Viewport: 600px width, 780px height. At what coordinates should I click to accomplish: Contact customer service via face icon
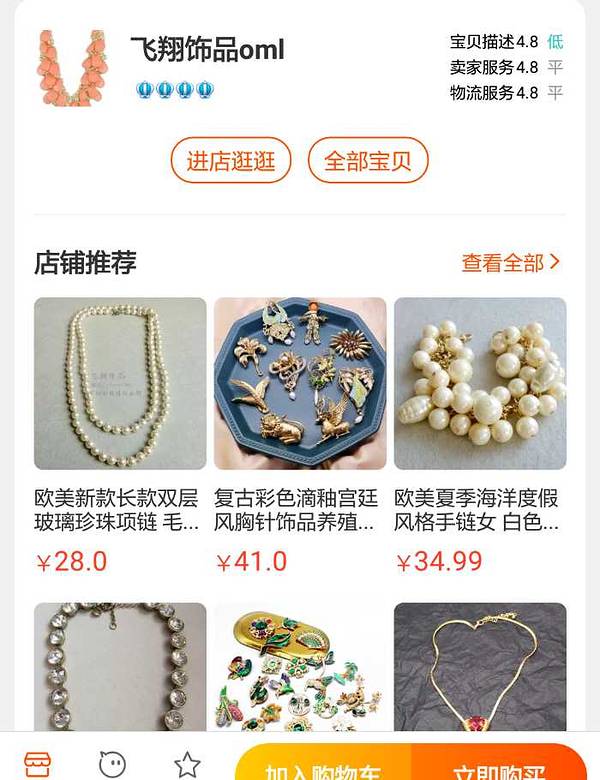(112, 764)
